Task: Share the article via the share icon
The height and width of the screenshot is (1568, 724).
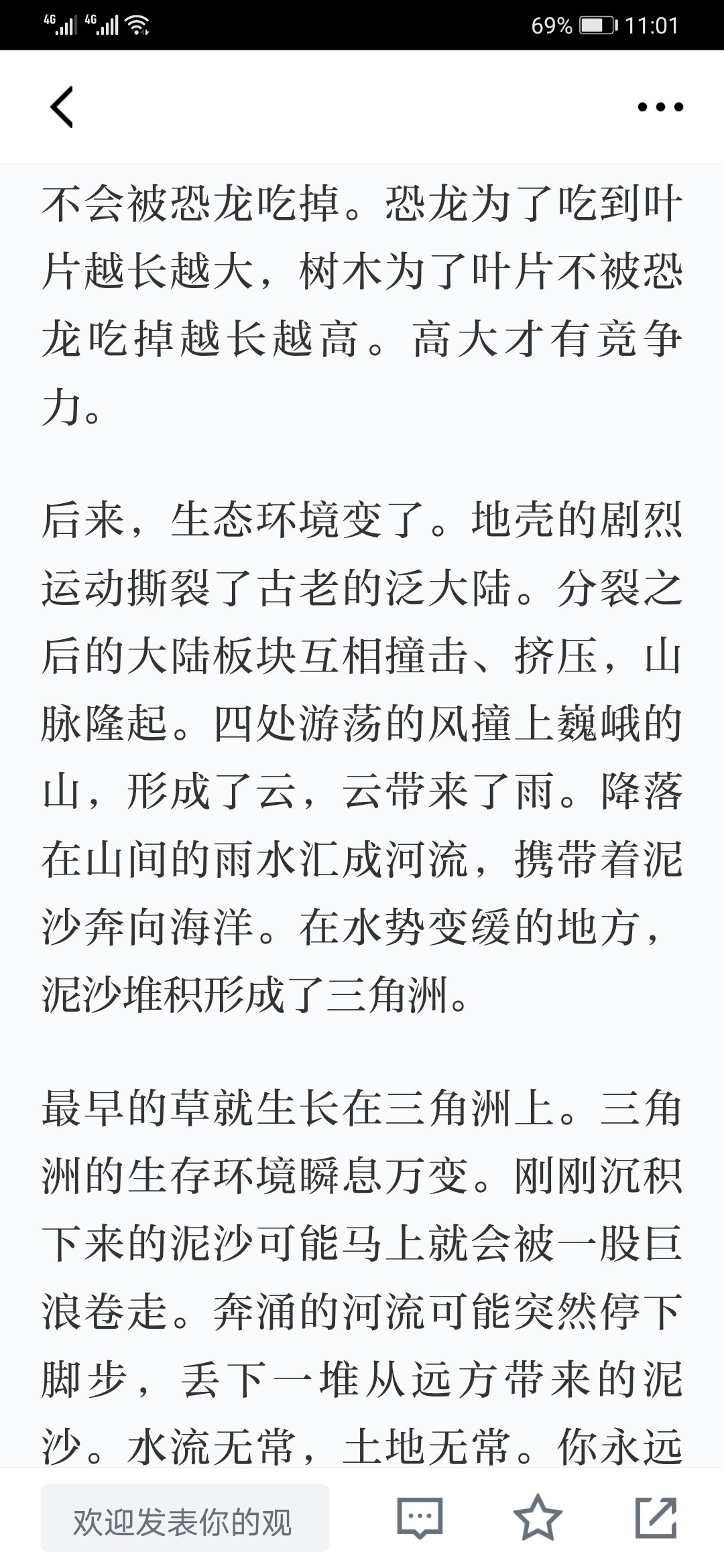Action: pyautogui.click(x=656, y=1517)
